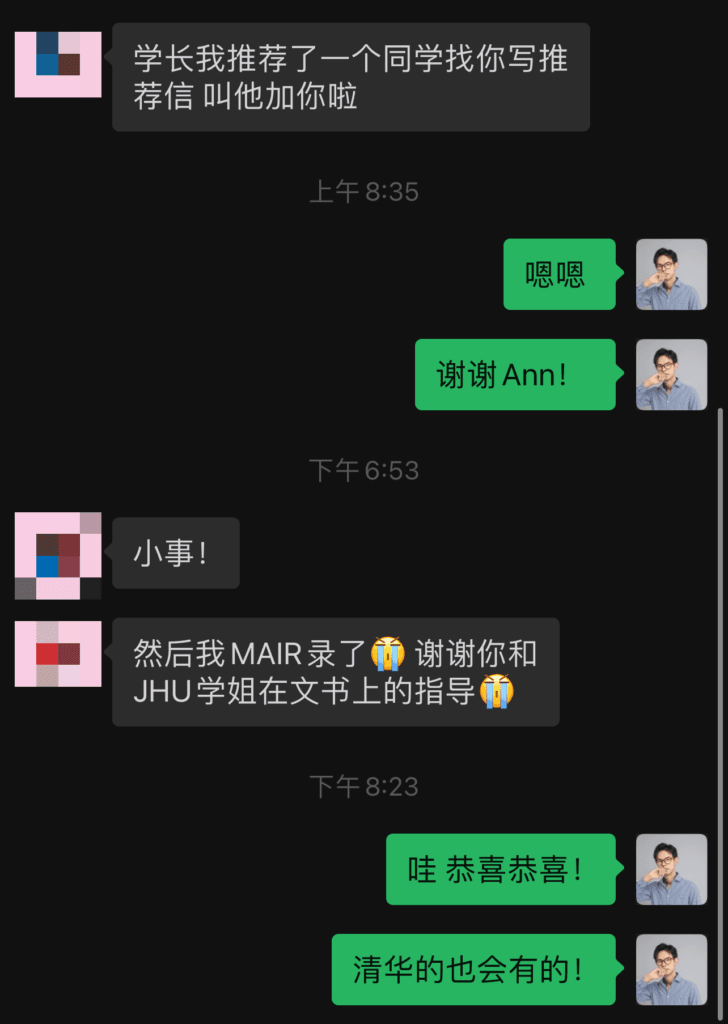Tap sender's avatar next to 嗯嗯
728x1024 pixels.
[671, 274]
